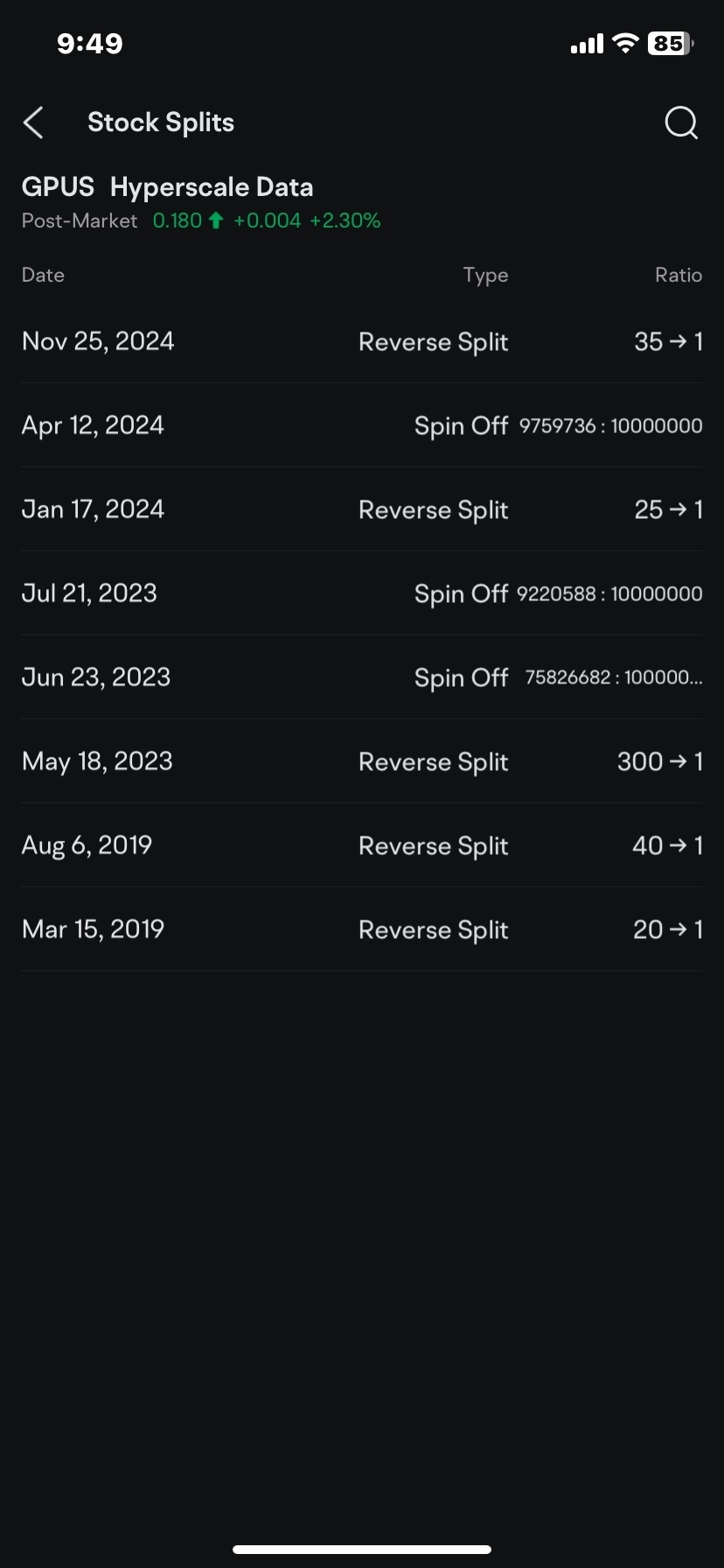The image size is (724, 1568).
Task: Open the search magnifier icon
Action: coord(681,123)
